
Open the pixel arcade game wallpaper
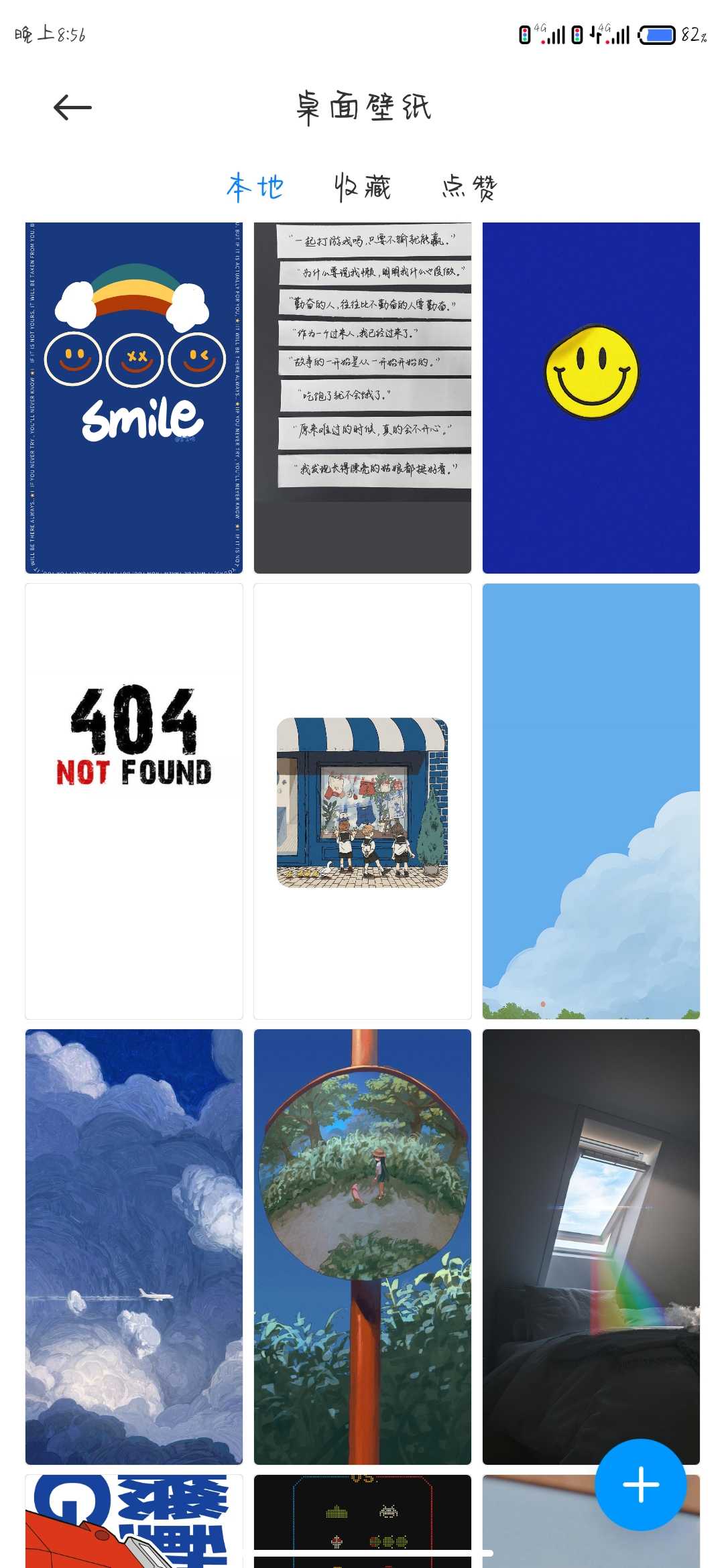(x=363, y=1521)
